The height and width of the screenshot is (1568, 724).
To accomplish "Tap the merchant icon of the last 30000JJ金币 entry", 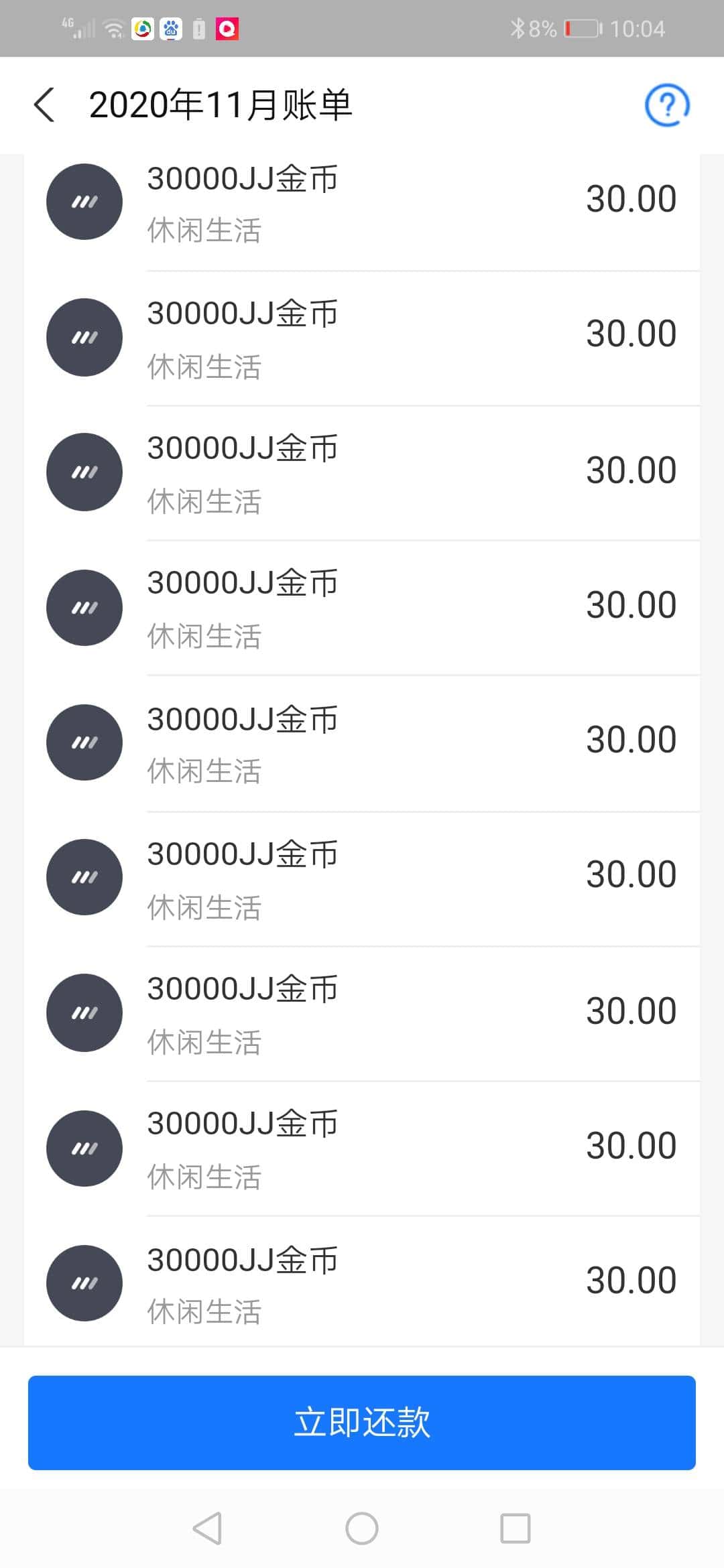I will tap(83, 1283).
